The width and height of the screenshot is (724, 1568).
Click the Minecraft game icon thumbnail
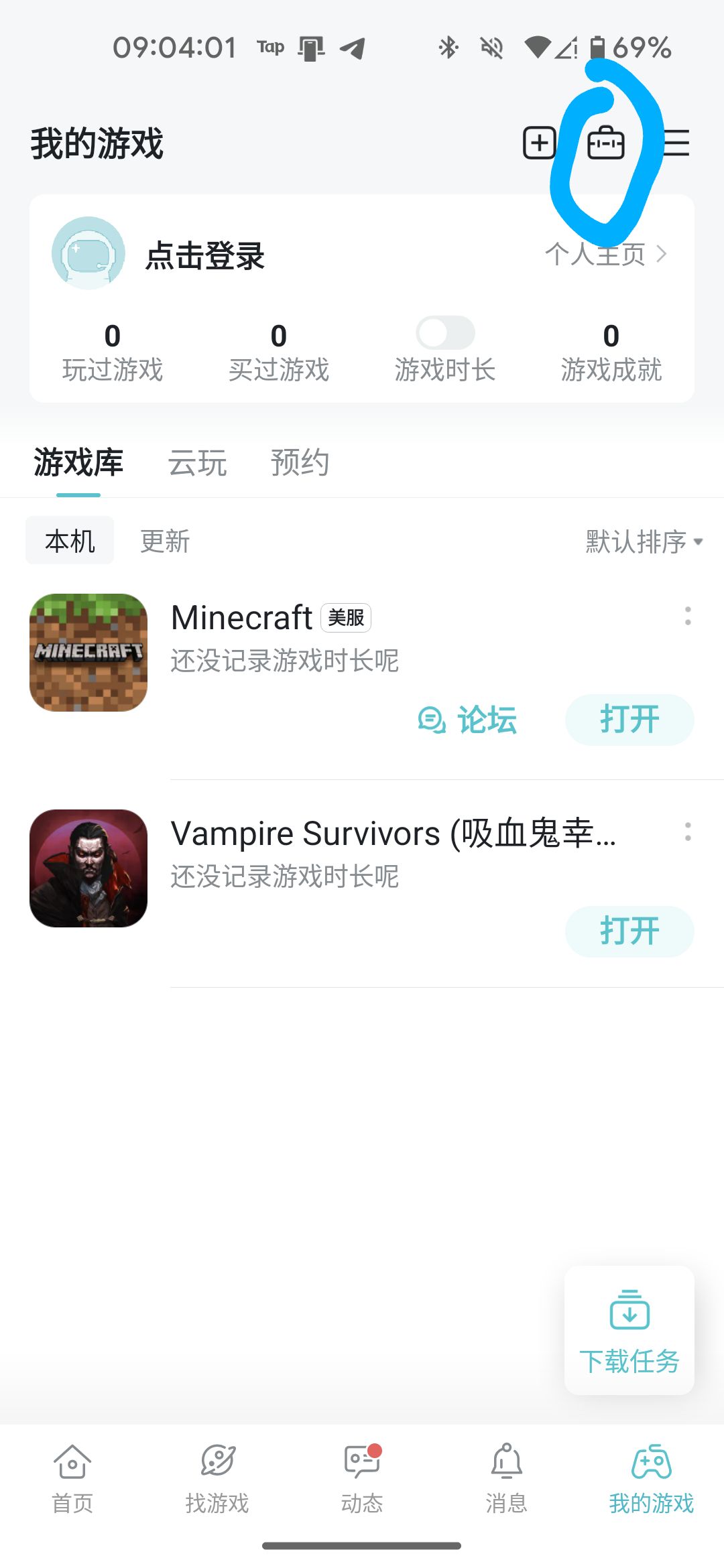click(88, 652)
